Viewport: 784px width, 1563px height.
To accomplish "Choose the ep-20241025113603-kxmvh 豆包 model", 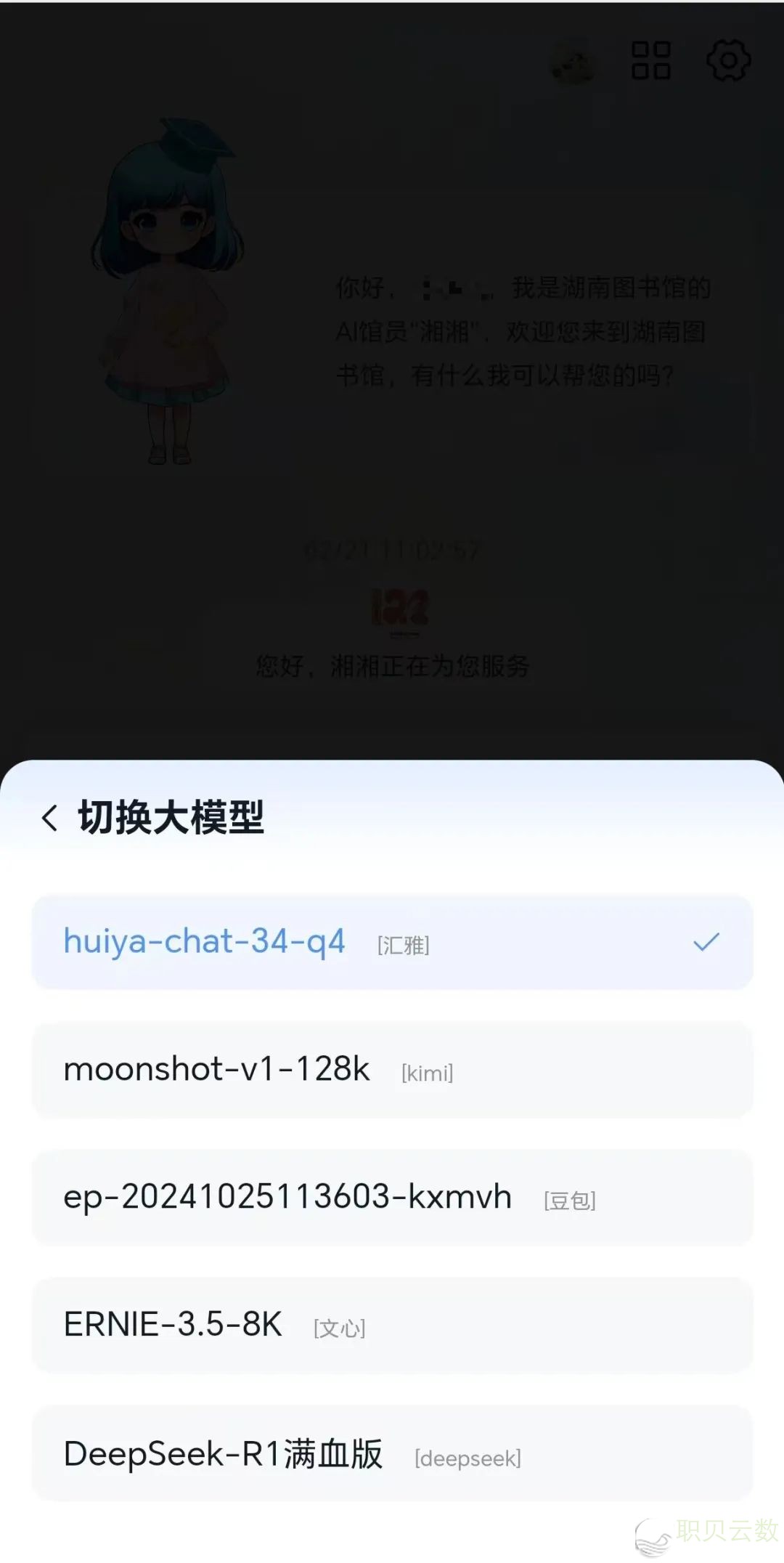I will 392,1198.
